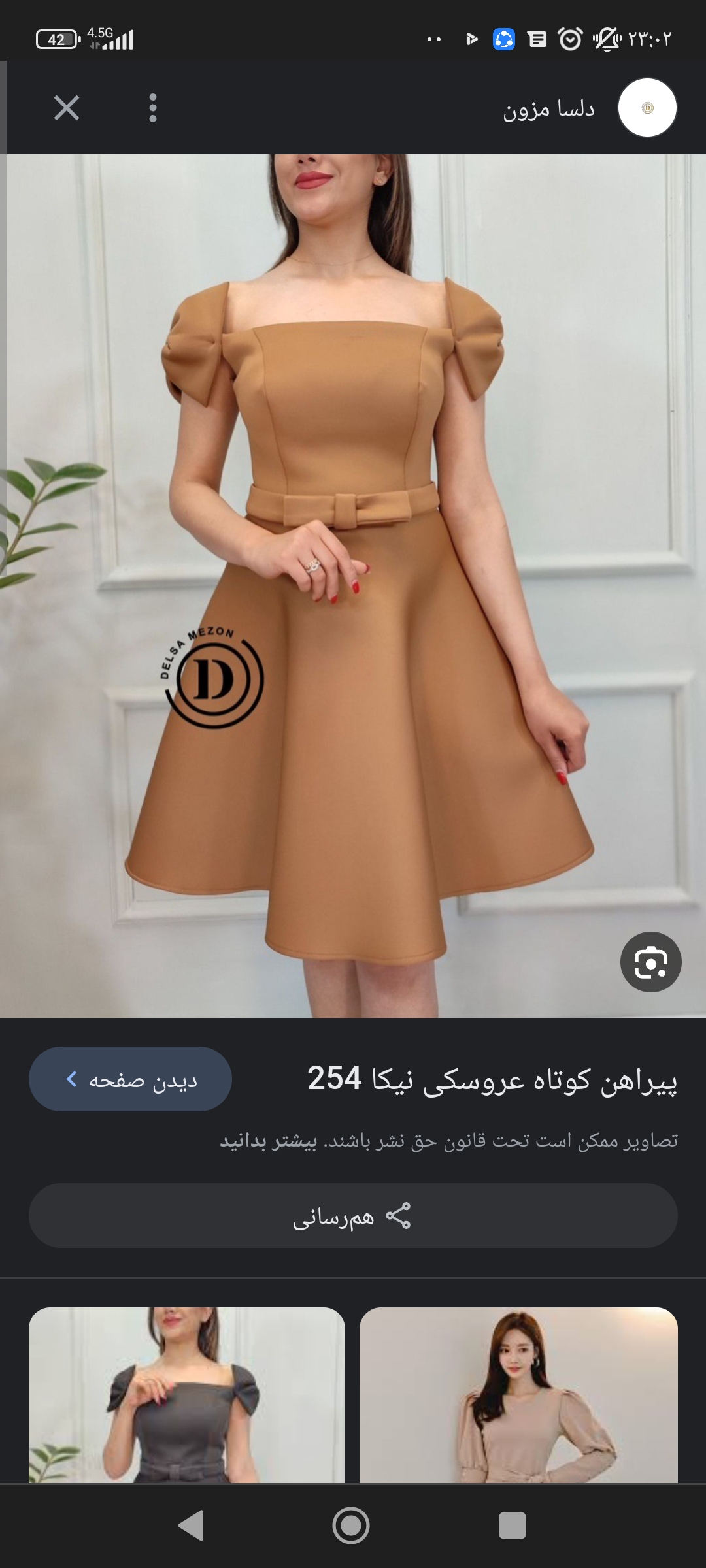This screenshot has height=1568, width=706.
Task: Open the Delsa Mezon site avatar
Action: pos(647,108)
